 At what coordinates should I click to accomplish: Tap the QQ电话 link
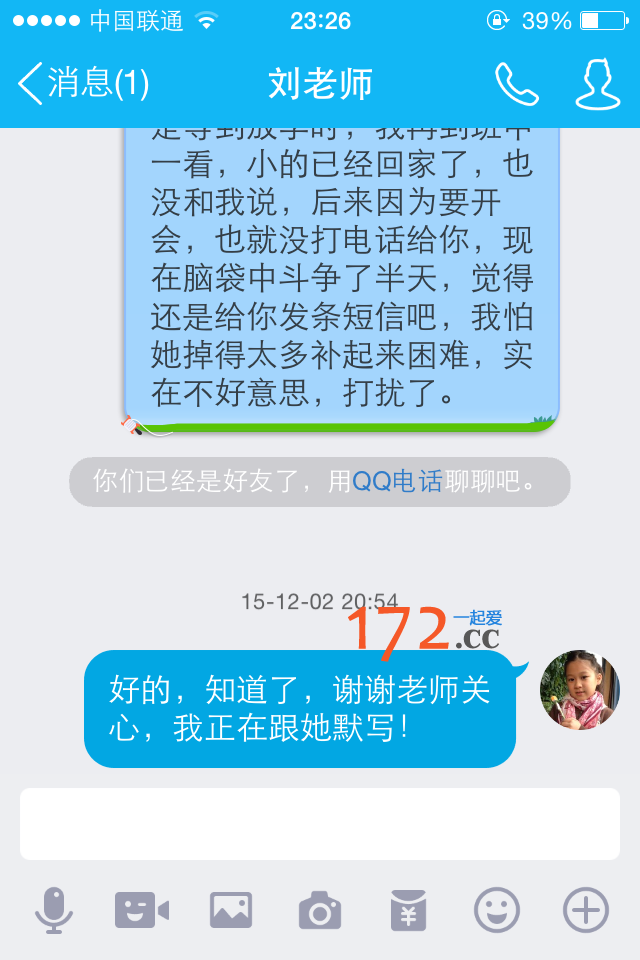pyautogui.click(x=397, y=481)
